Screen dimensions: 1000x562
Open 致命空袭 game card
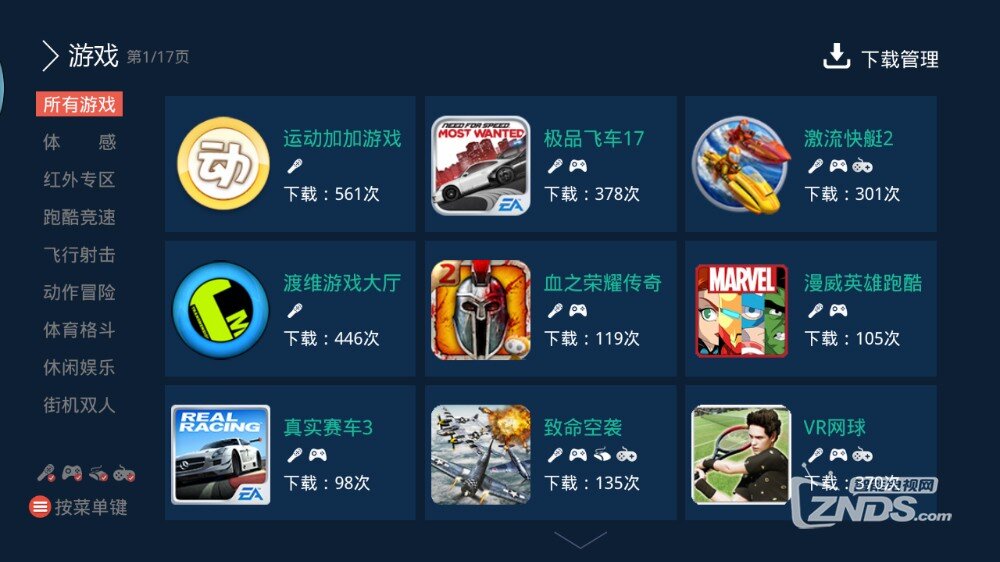click(x=550, y=453)
